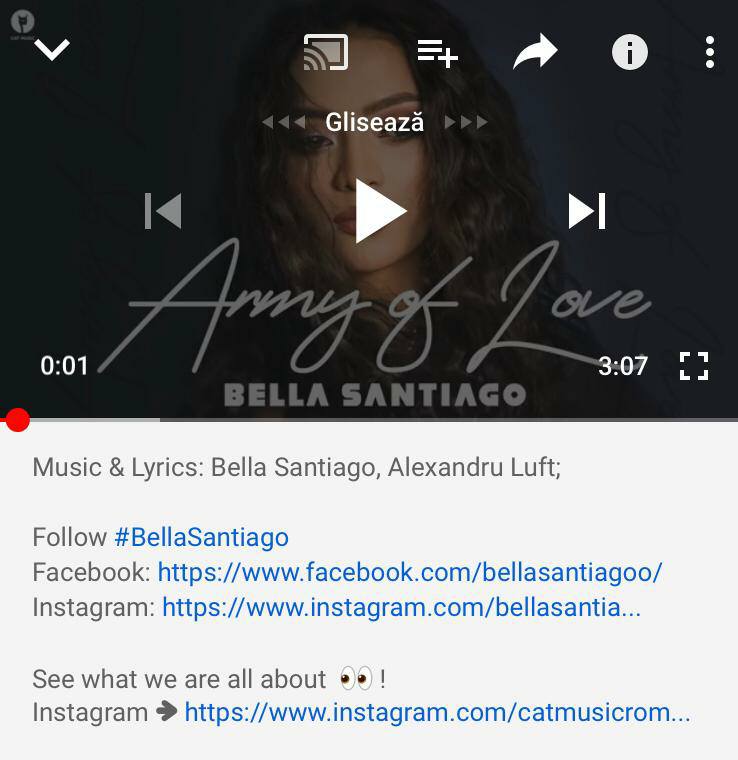Minimize the video player with down chevron
Viewport: 738px width, 760px height.
[52, 50]
